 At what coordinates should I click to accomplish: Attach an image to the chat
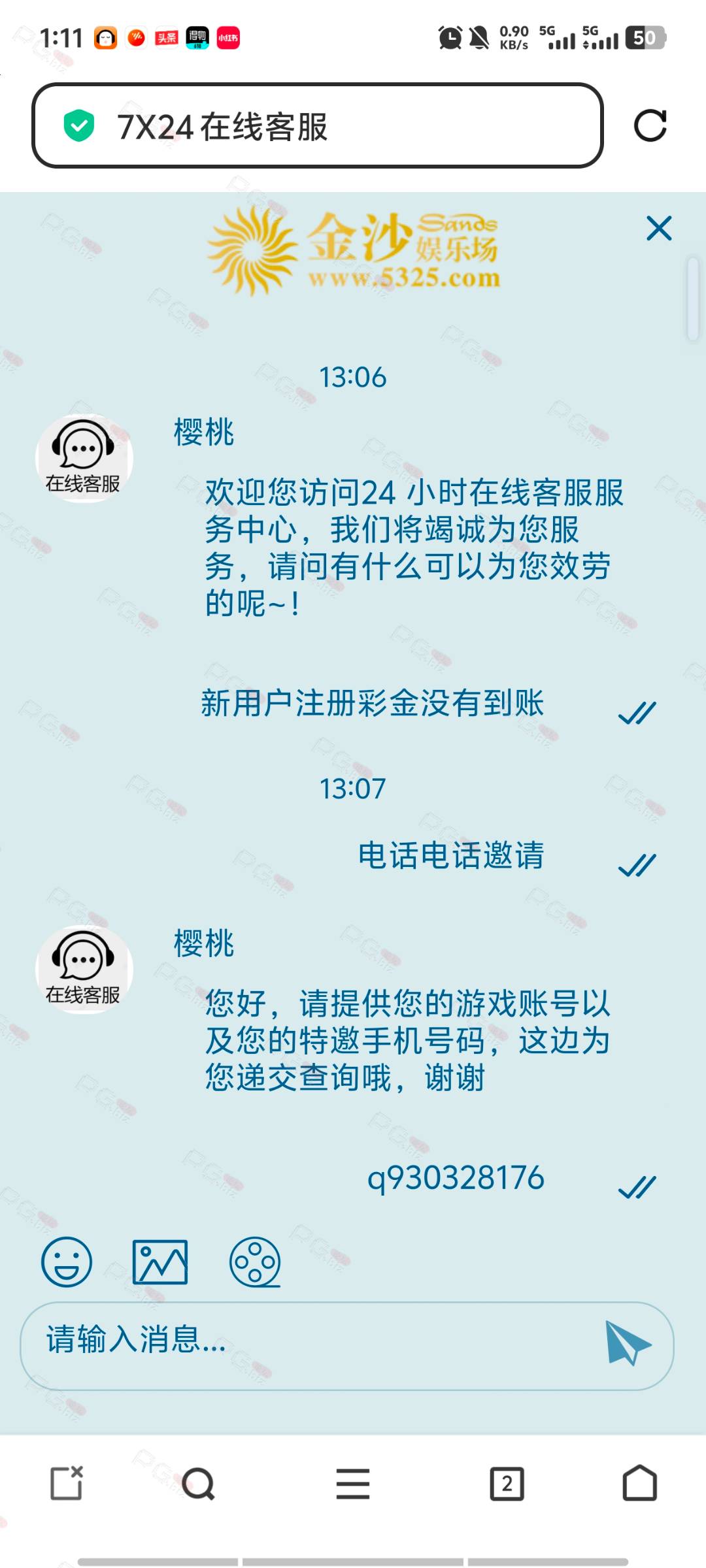coord(160,1262)
